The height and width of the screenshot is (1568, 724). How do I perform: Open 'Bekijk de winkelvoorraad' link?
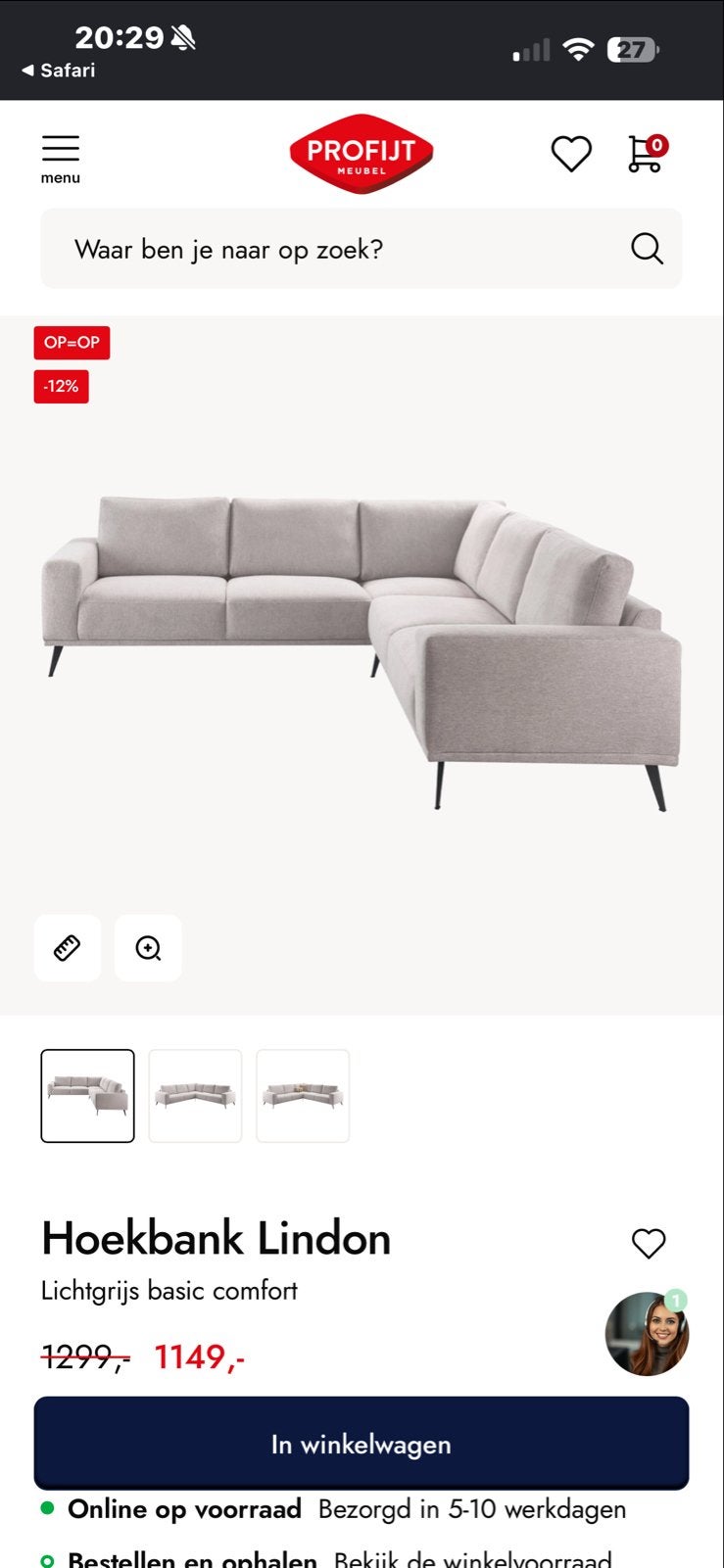(x=472, y=1558)
